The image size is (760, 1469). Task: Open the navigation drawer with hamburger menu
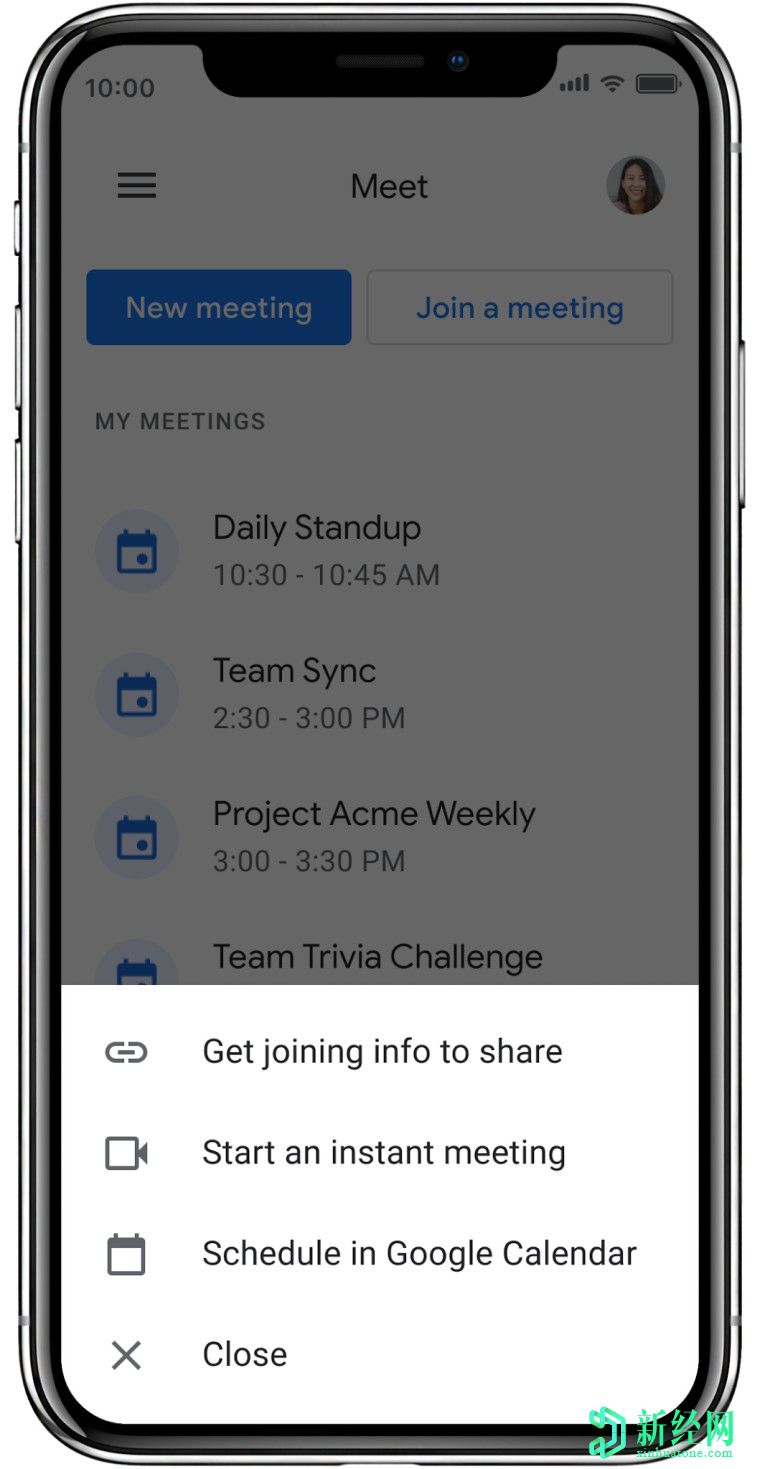[137, 186]
